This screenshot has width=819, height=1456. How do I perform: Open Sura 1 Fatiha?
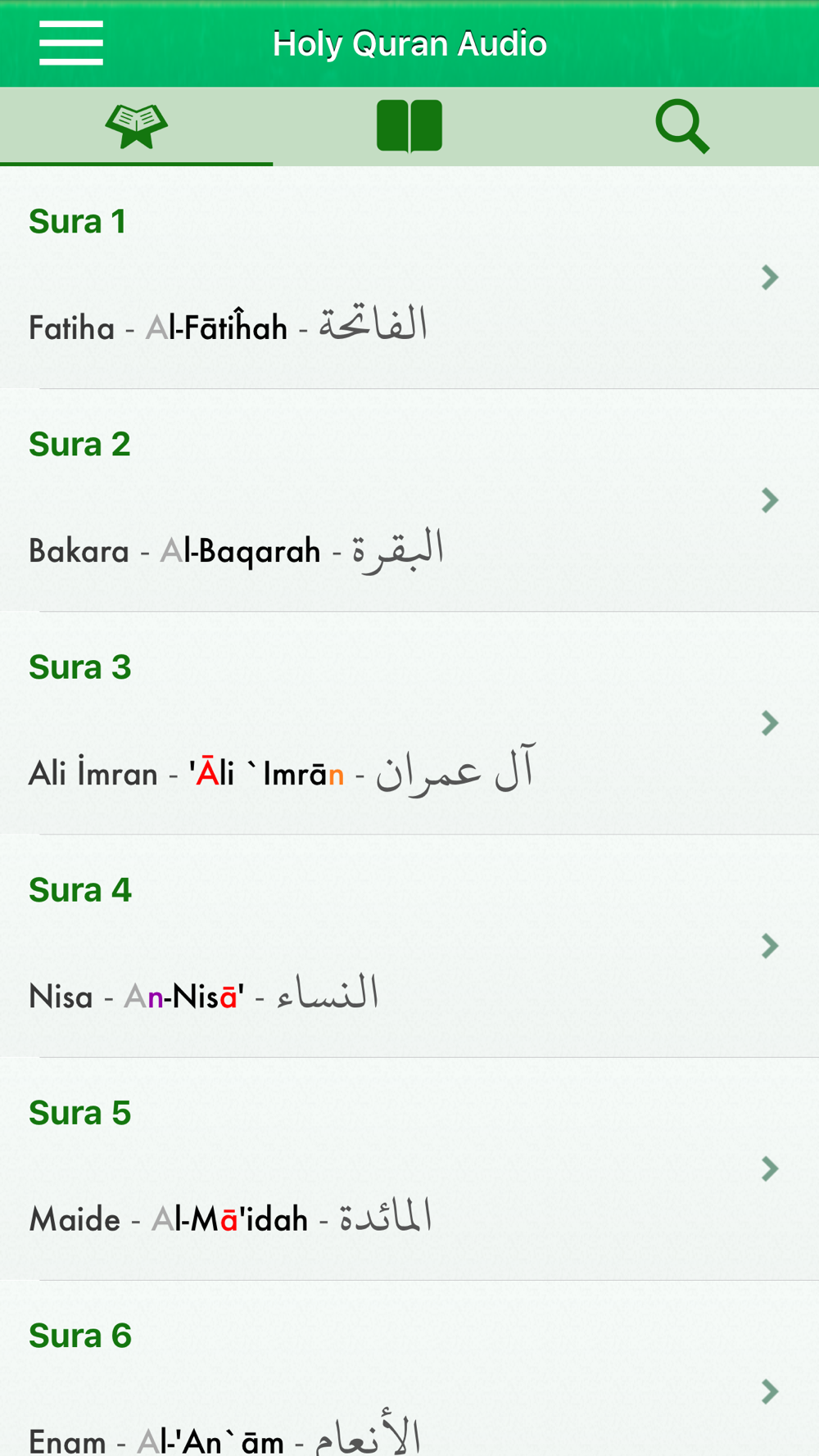point(409,278)
